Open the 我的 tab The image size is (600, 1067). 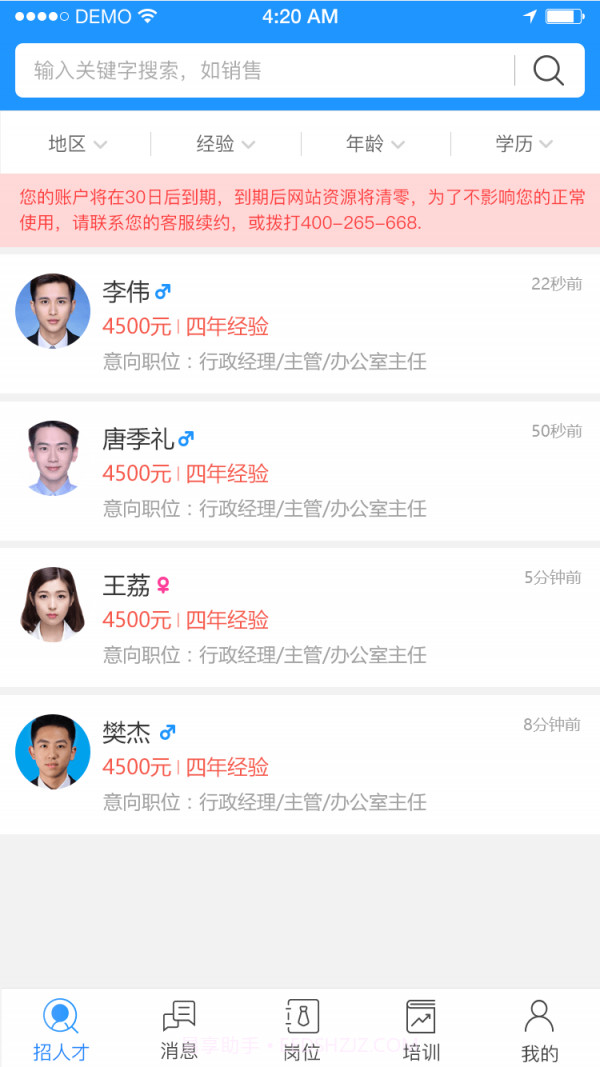coord(539,1030)
